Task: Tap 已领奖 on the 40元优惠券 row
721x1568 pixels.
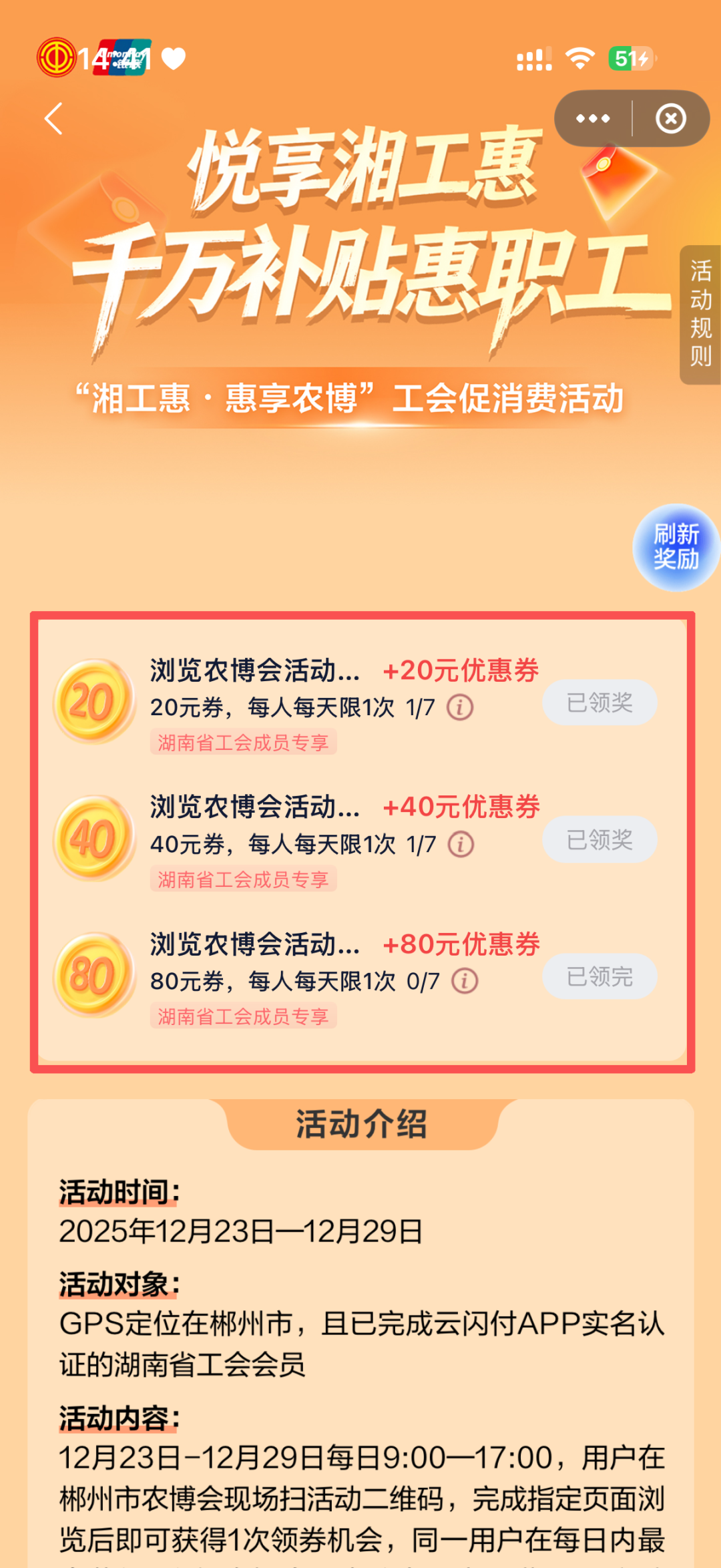Action: click(599, 839)
